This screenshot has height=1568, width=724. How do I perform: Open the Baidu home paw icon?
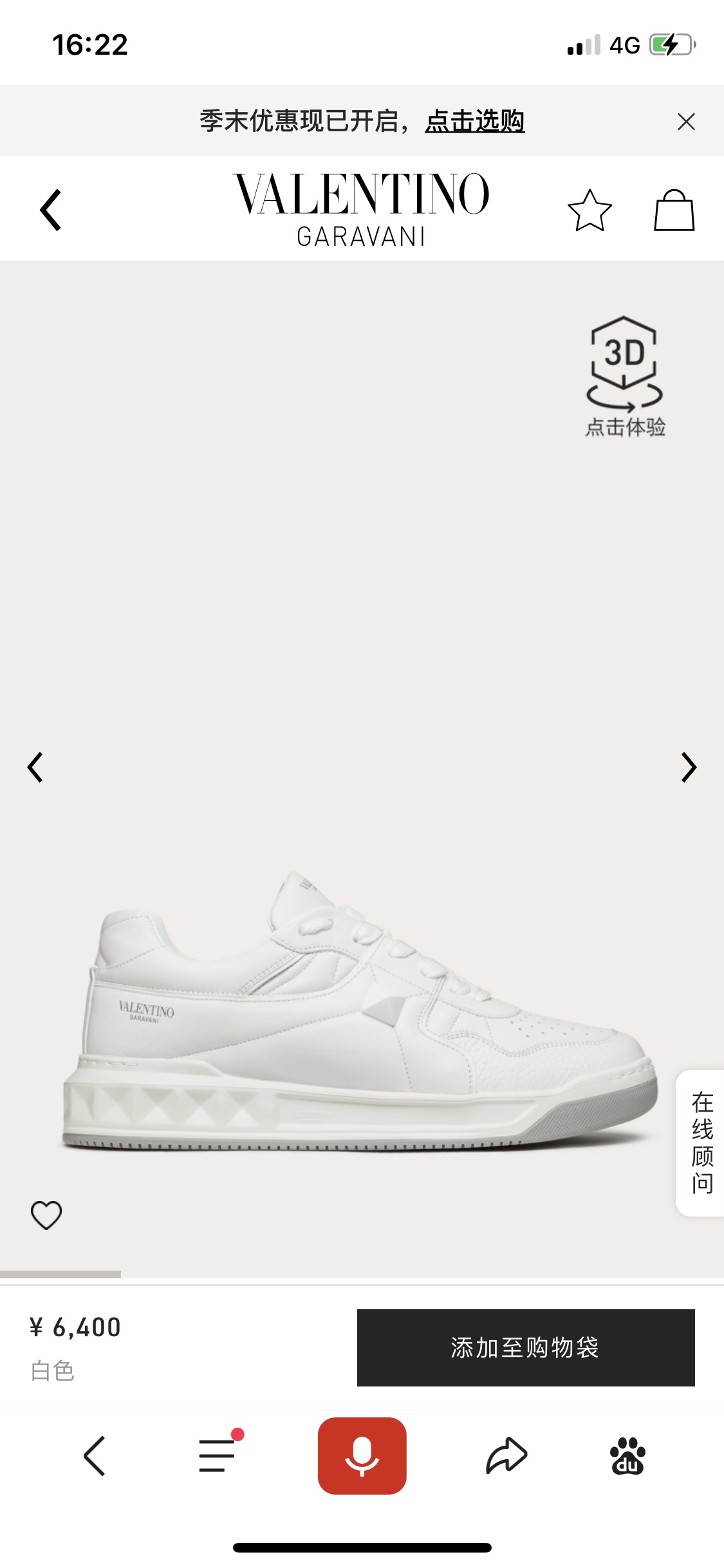627,1456
